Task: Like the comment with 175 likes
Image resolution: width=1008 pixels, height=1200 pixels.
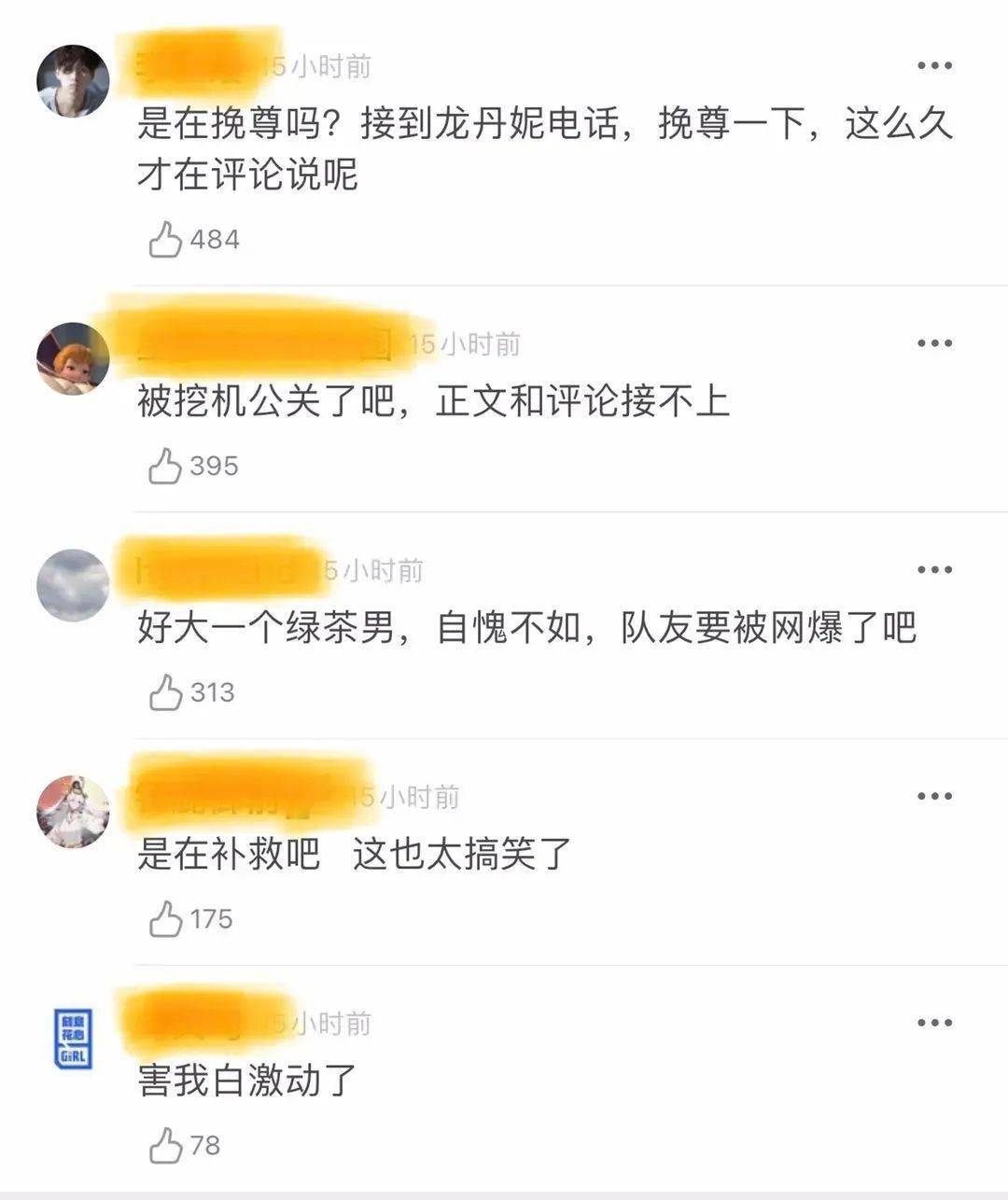Action: tap(166, 919)
